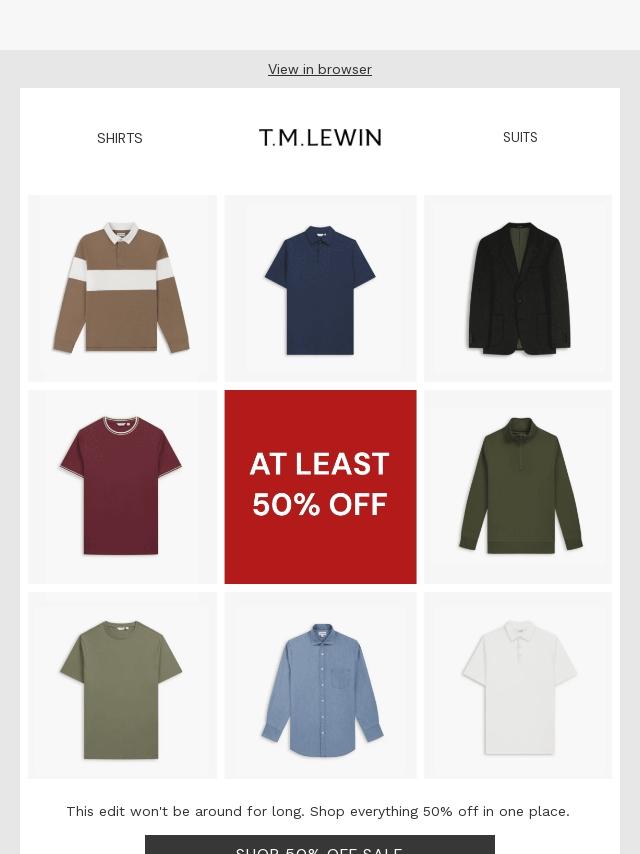Viewport: 640px width, 854px height.
Task: Open the View in browser link
Action: point(320,69)
